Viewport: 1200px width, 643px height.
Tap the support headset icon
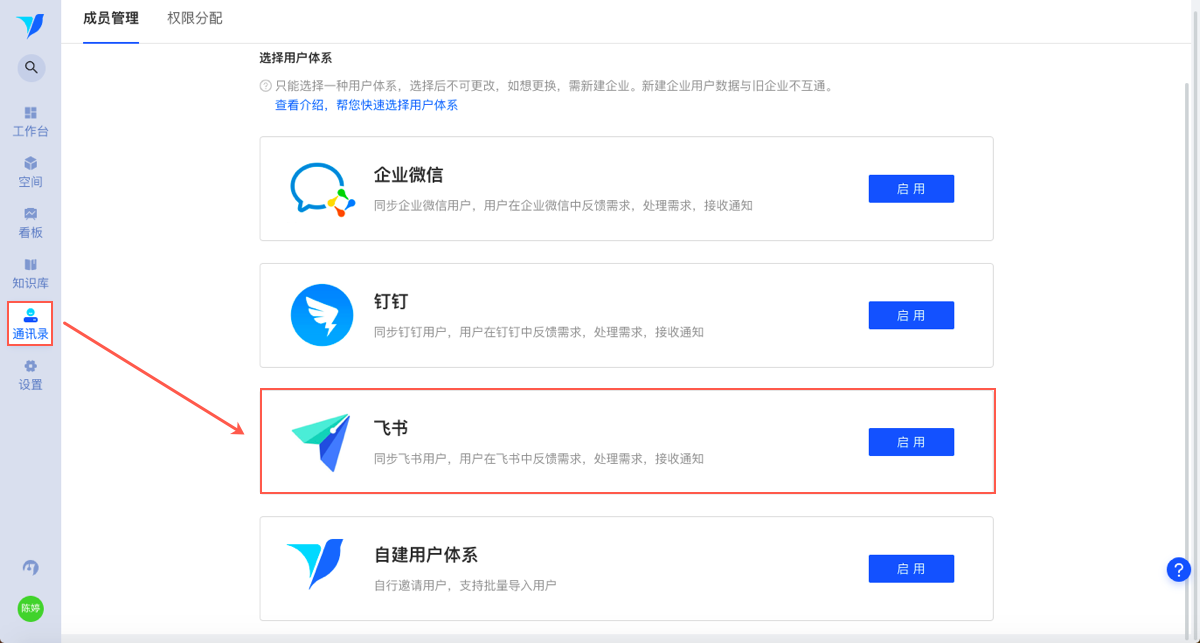click(31, 568)
